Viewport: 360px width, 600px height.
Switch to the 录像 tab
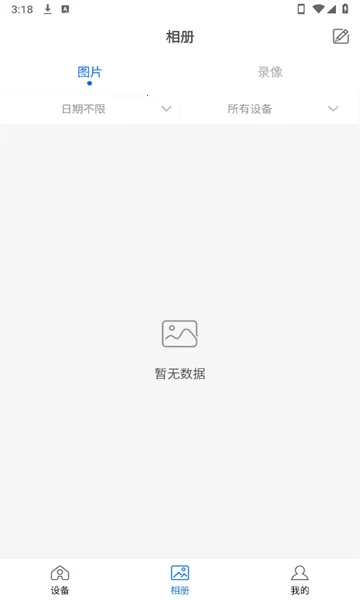[270, 72]
